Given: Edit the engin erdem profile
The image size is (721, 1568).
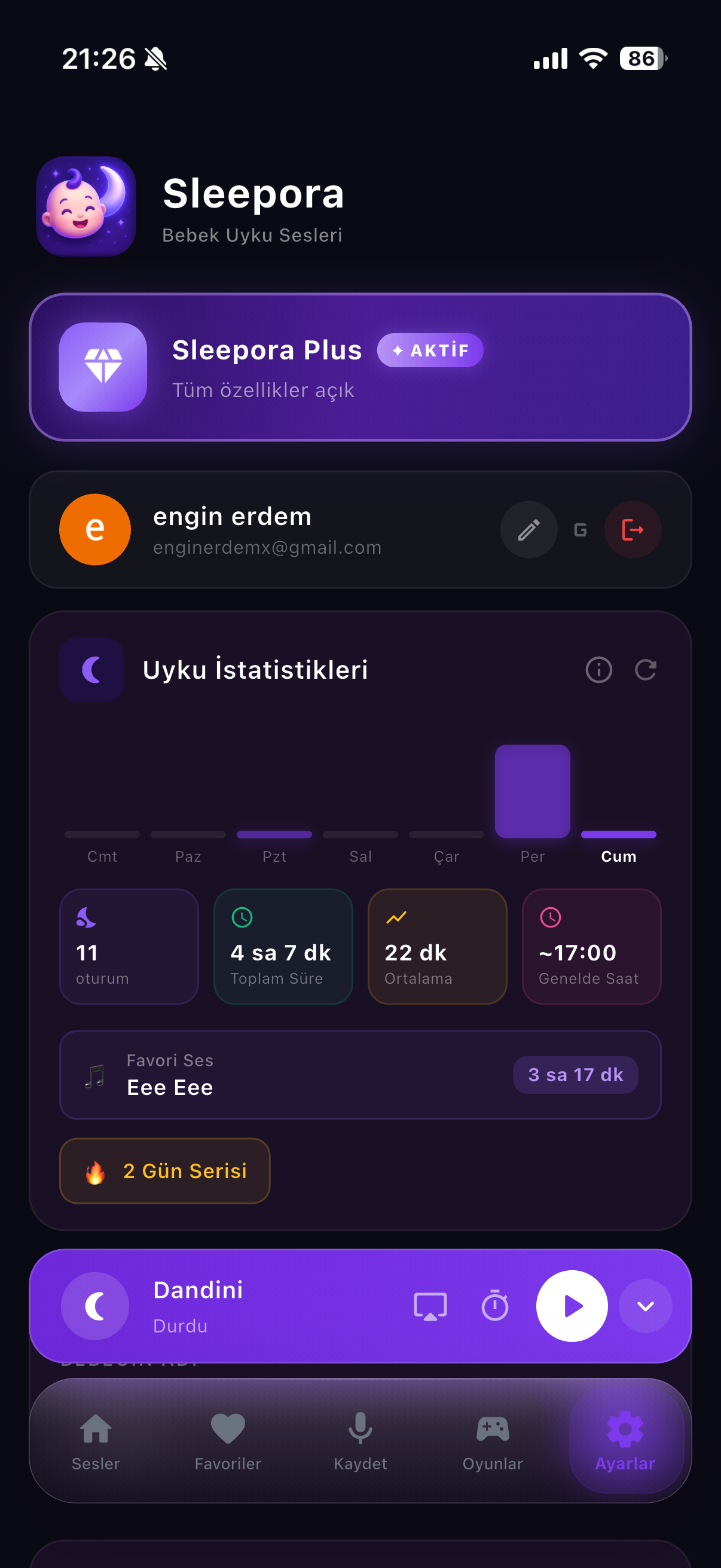Looking at the screenshot, I should click(x=527, y=529).
